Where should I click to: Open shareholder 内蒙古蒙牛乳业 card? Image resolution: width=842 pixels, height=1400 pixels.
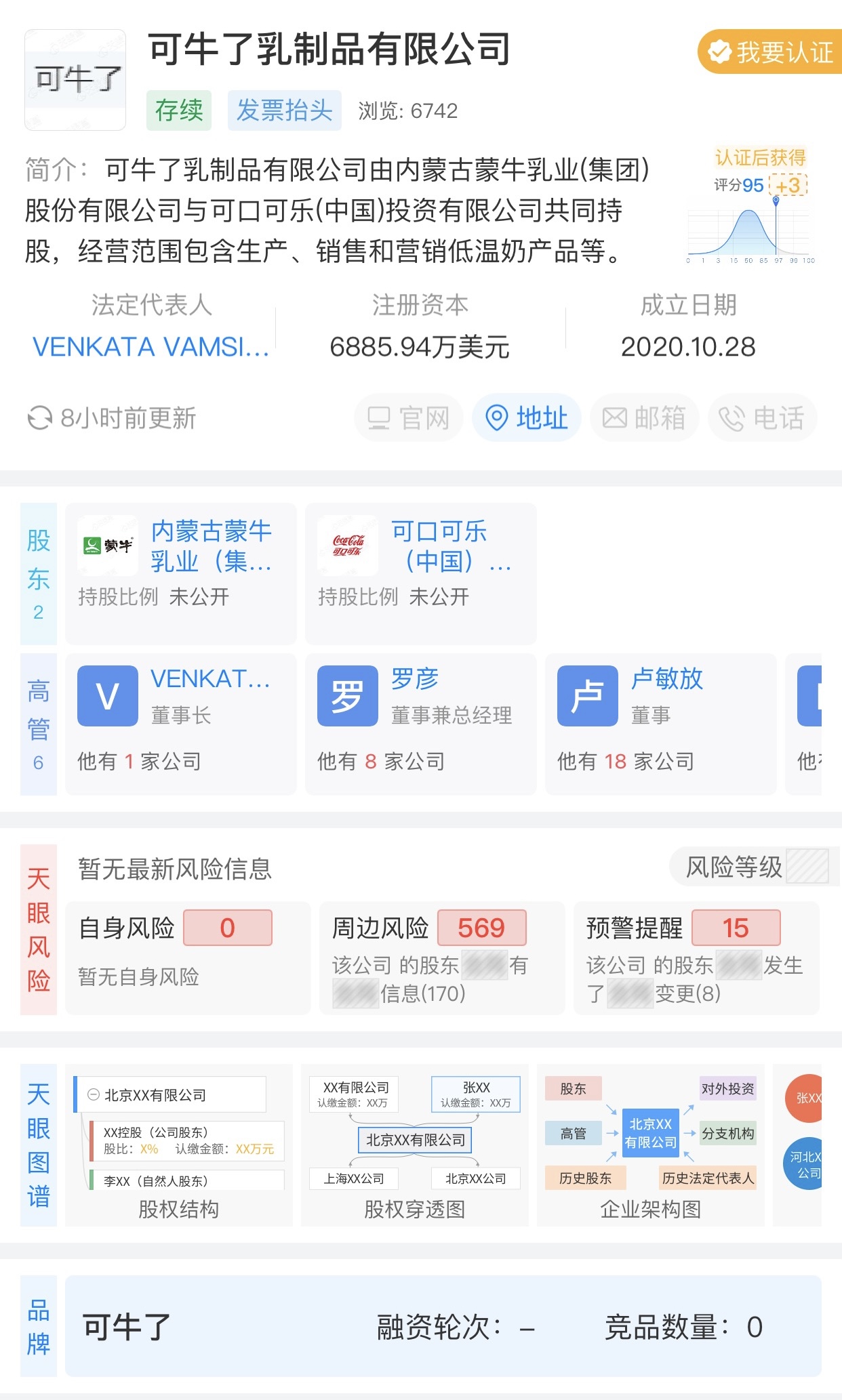click(181, 573)
